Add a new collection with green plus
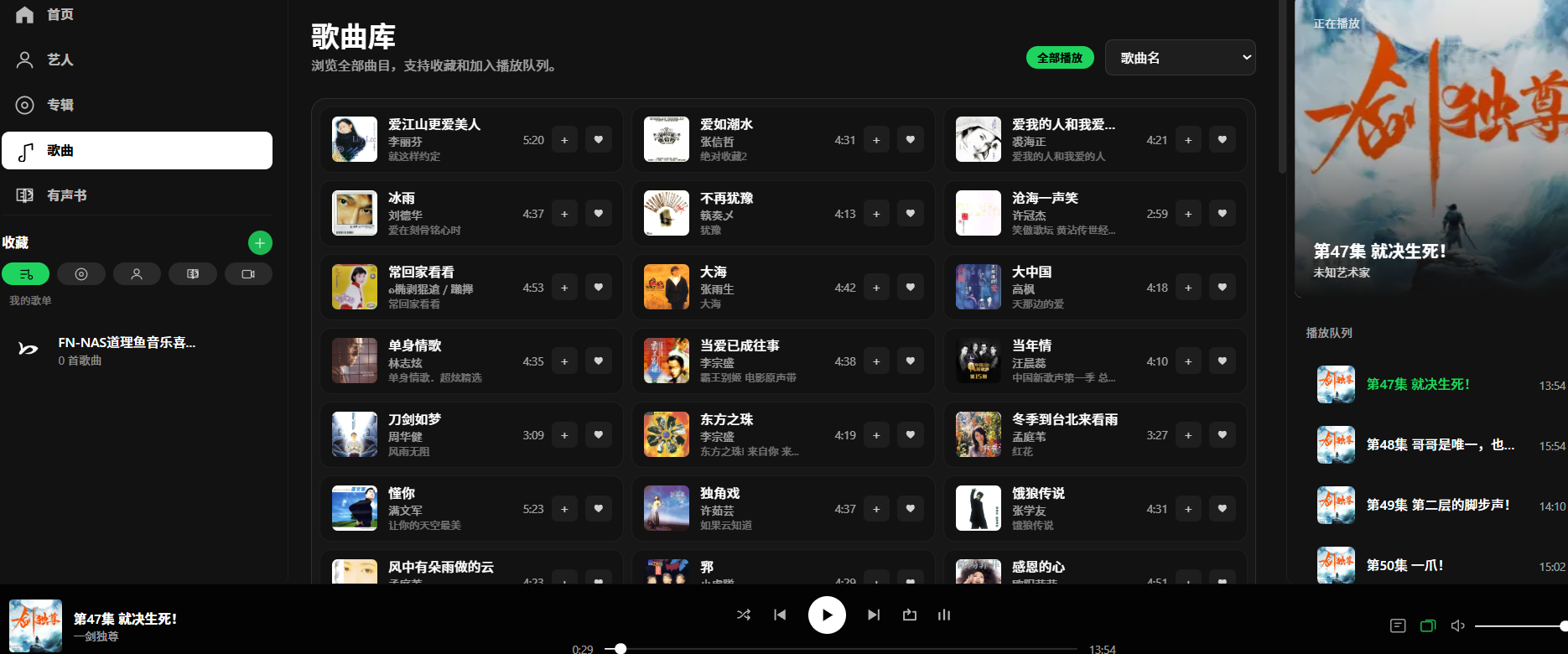The image size is (1568, 654). pyautogui.click(x=260, y=243)
